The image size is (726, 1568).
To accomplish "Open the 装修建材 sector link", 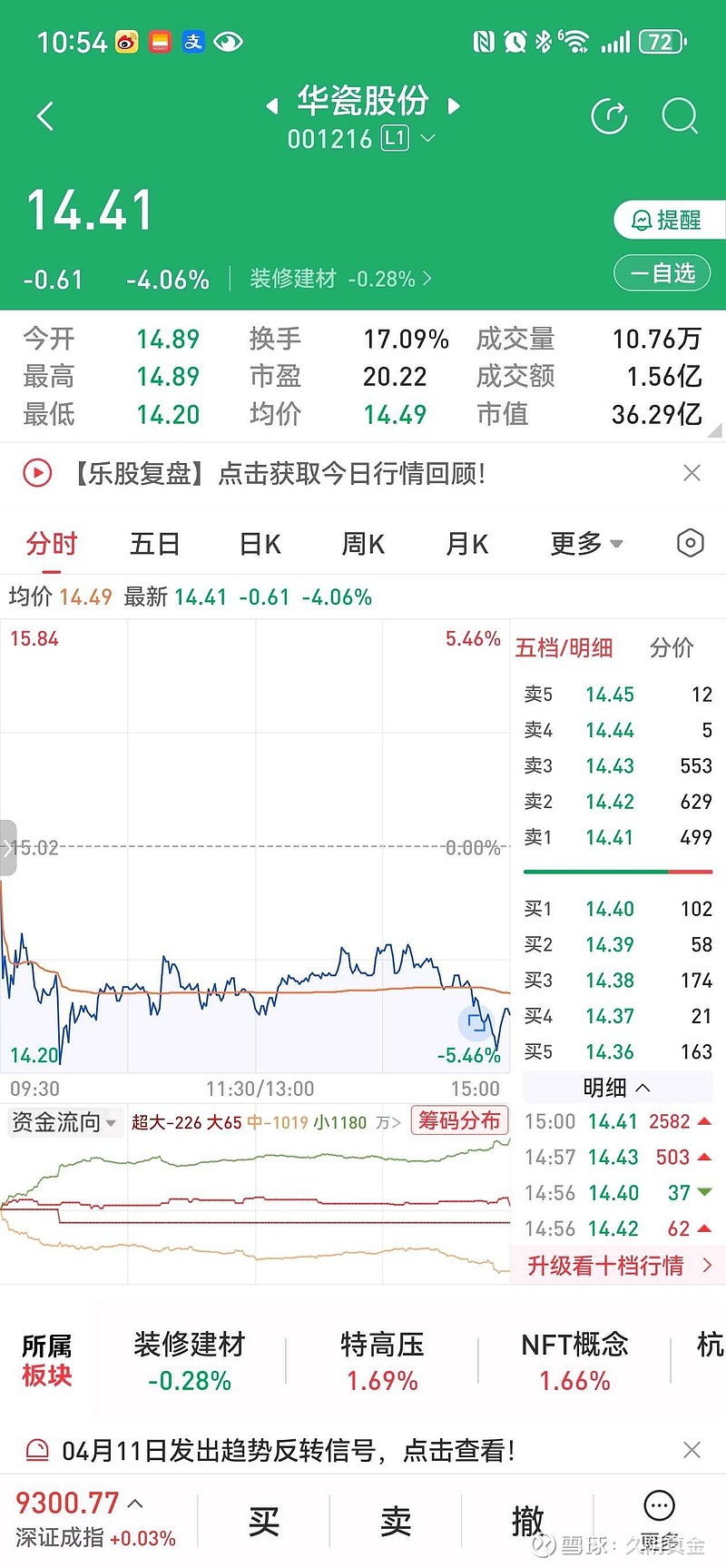I will (x=340, y=279).
